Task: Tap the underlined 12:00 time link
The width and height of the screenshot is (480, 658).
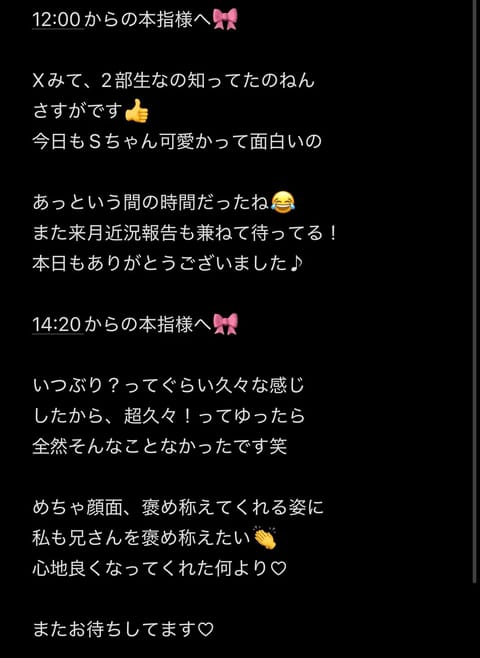Action: (x=58, y=20)
